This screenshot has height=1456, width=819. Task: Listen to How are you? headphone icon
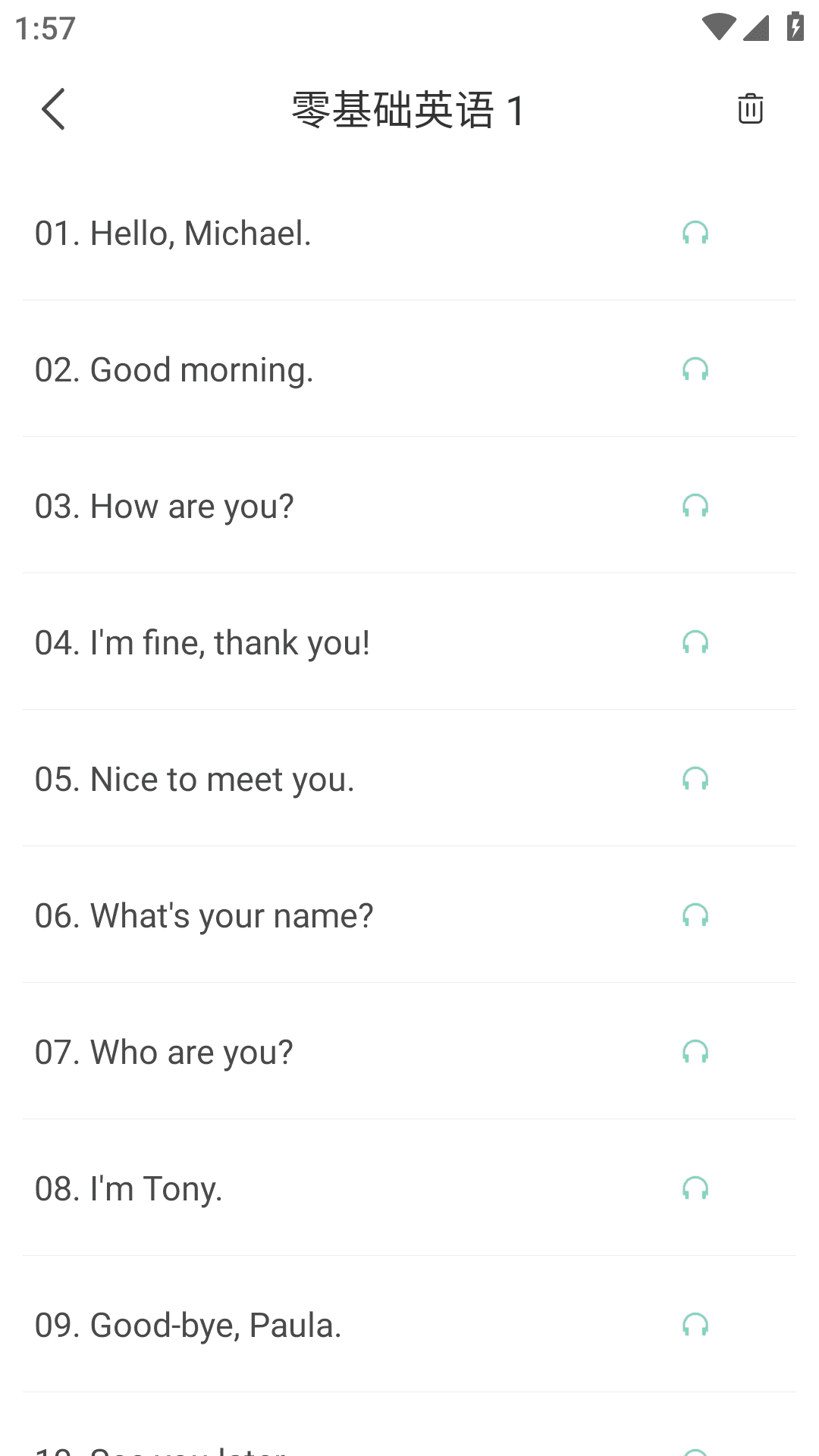coord(695,506)
